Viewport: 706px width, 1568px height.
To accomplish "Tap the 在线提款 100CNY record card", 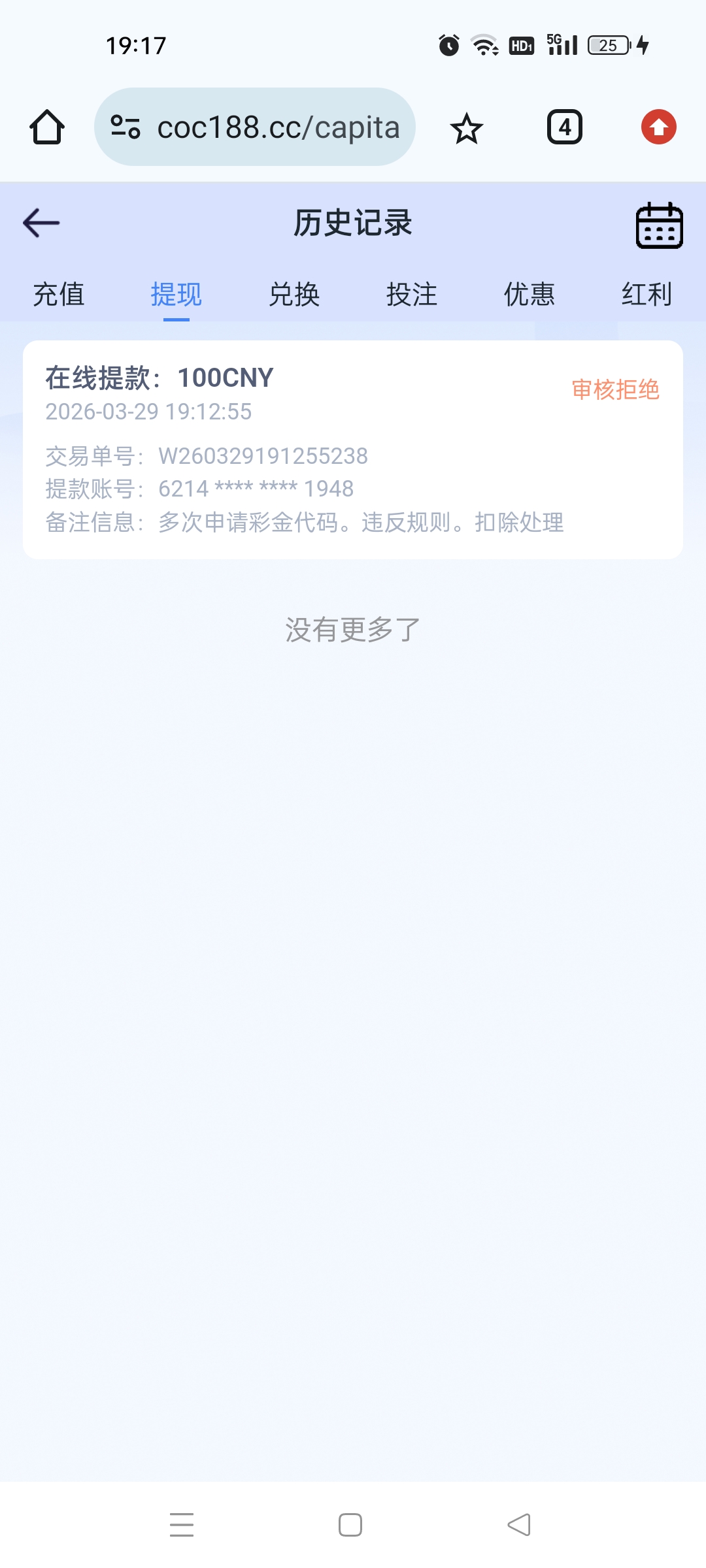I will pyautogui.click(x=353, y=451).
